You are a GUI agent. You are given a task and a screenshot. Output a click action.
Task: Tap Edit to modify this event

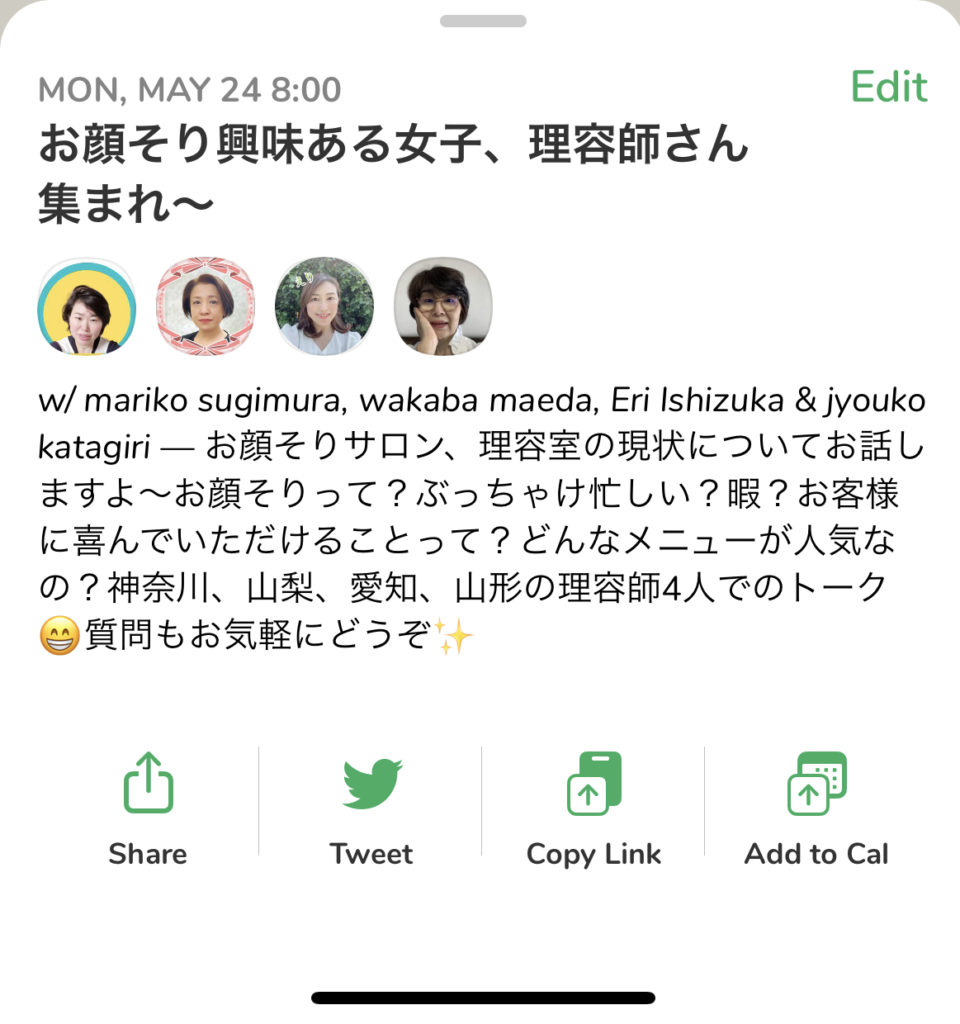[888, 88]
